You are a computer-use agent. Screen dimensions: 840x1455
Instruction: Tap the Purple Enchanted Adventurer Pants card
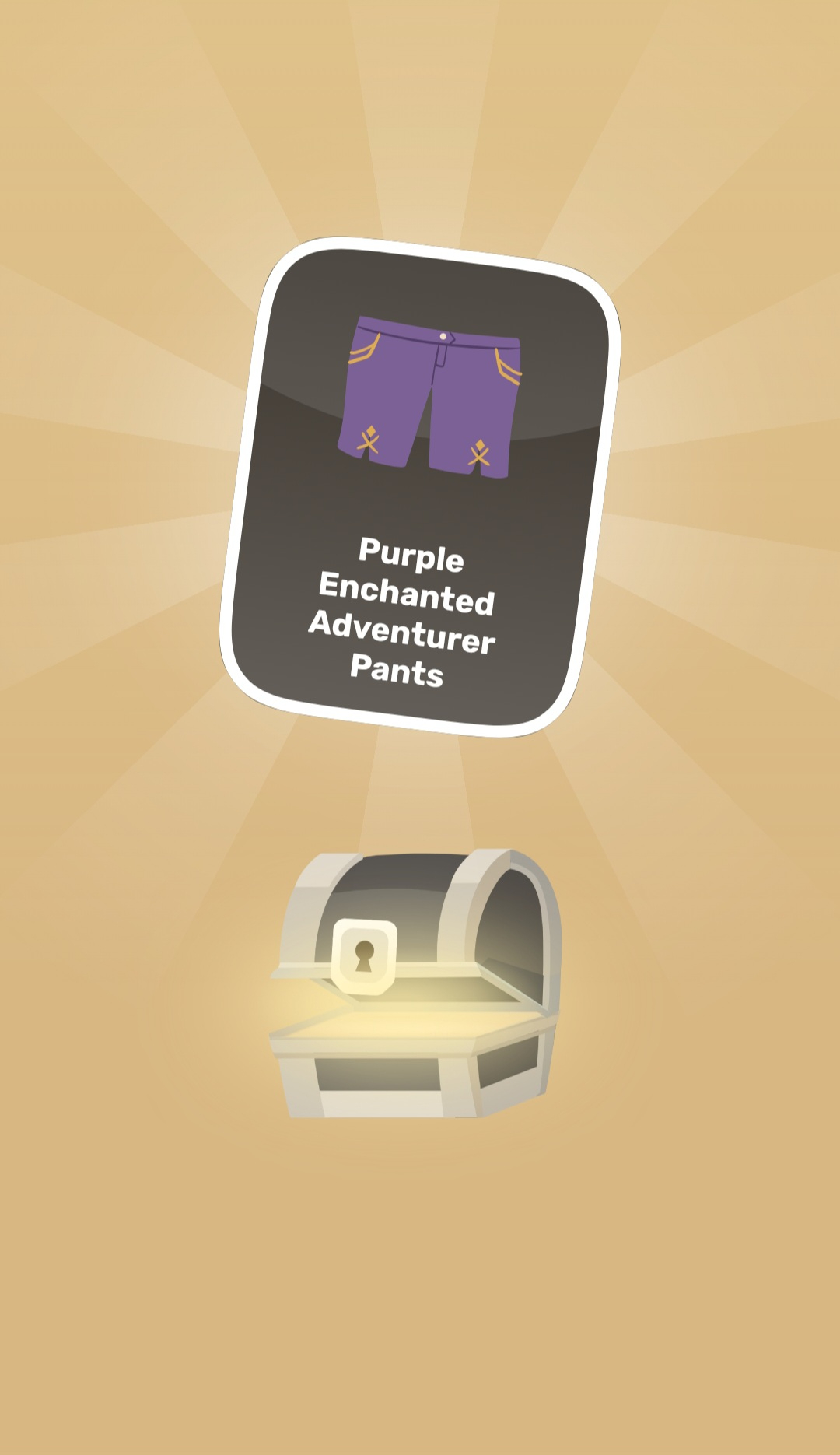click(420, 487)
